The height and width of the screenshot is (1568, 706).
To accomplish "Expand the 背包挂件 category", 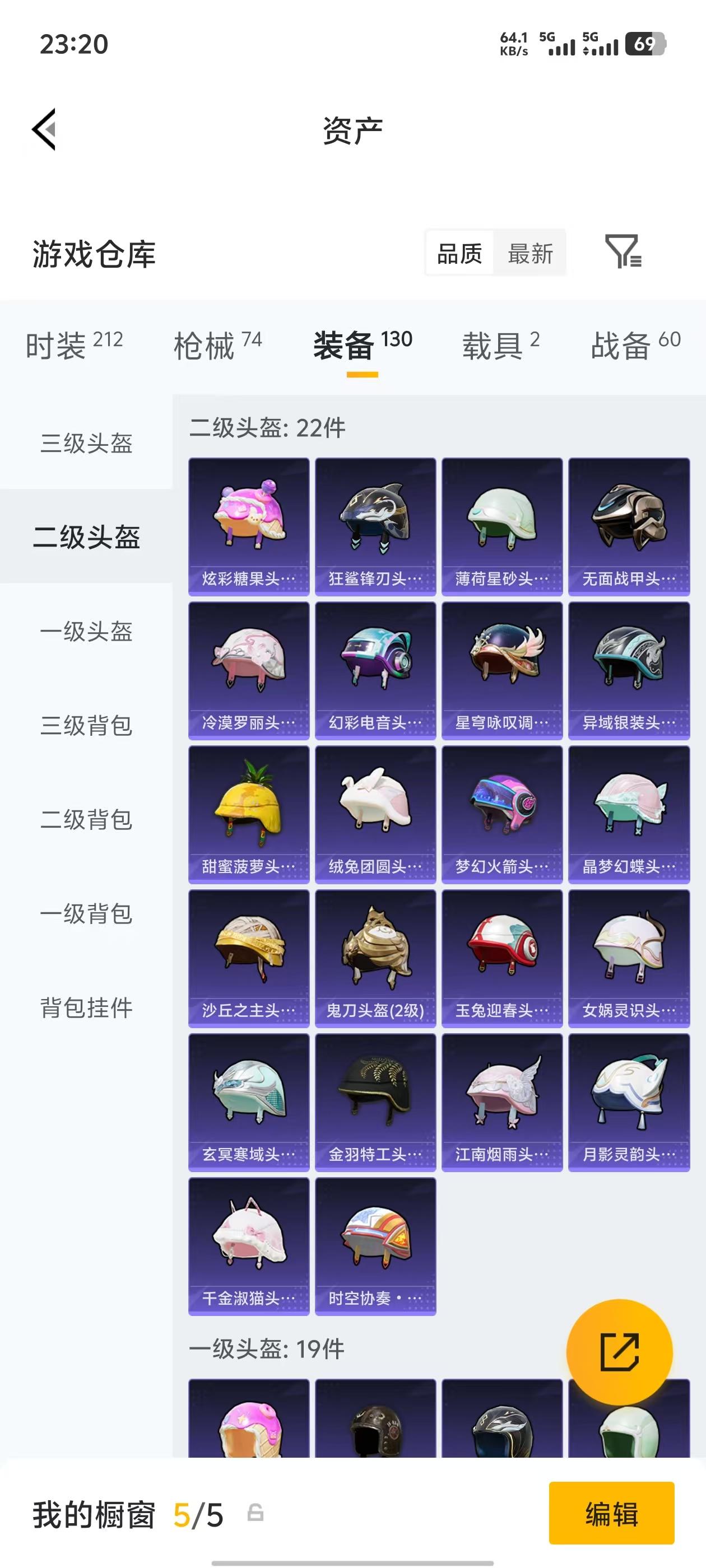I will click(86, 1007).
